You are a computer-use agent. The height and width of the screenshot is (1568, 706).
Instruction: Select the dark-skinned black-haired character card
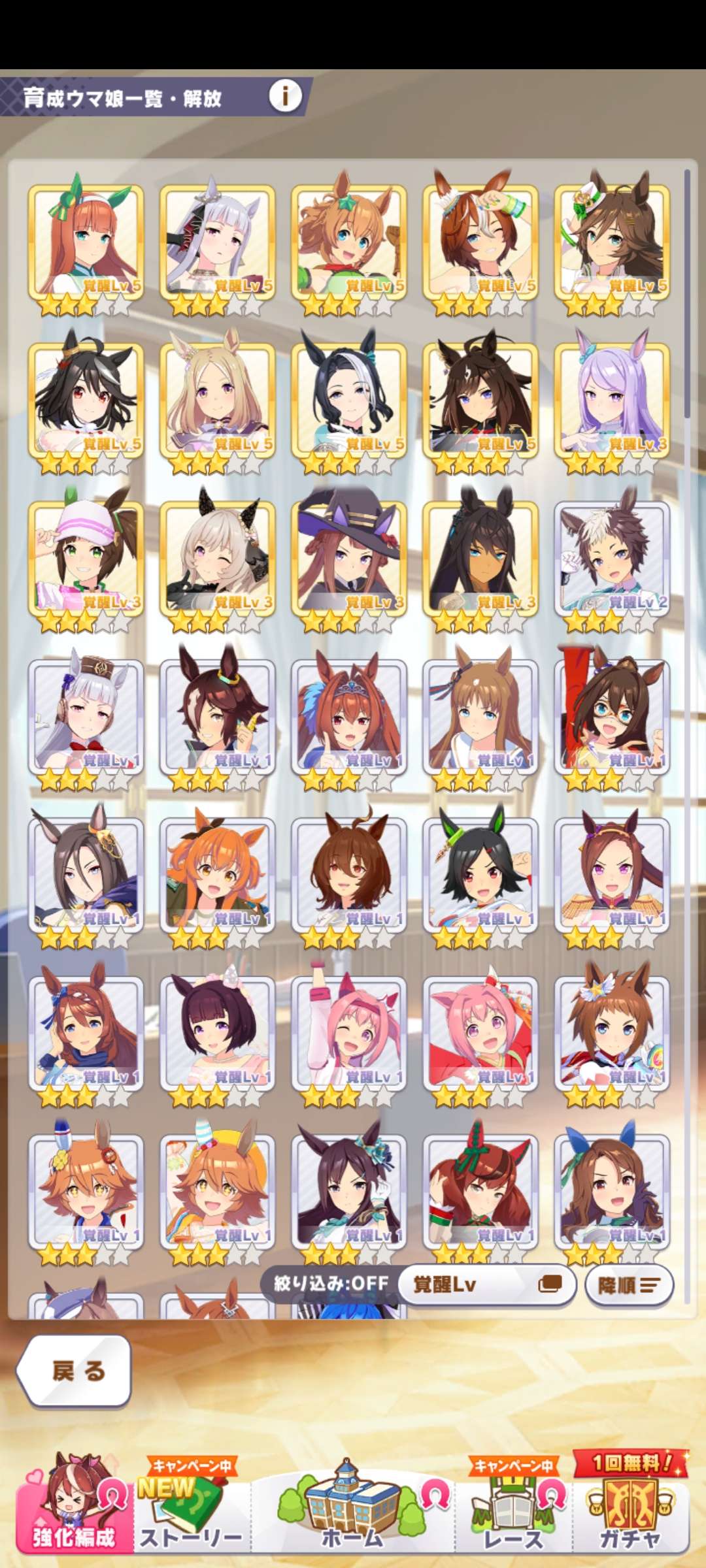click(480, 559)
